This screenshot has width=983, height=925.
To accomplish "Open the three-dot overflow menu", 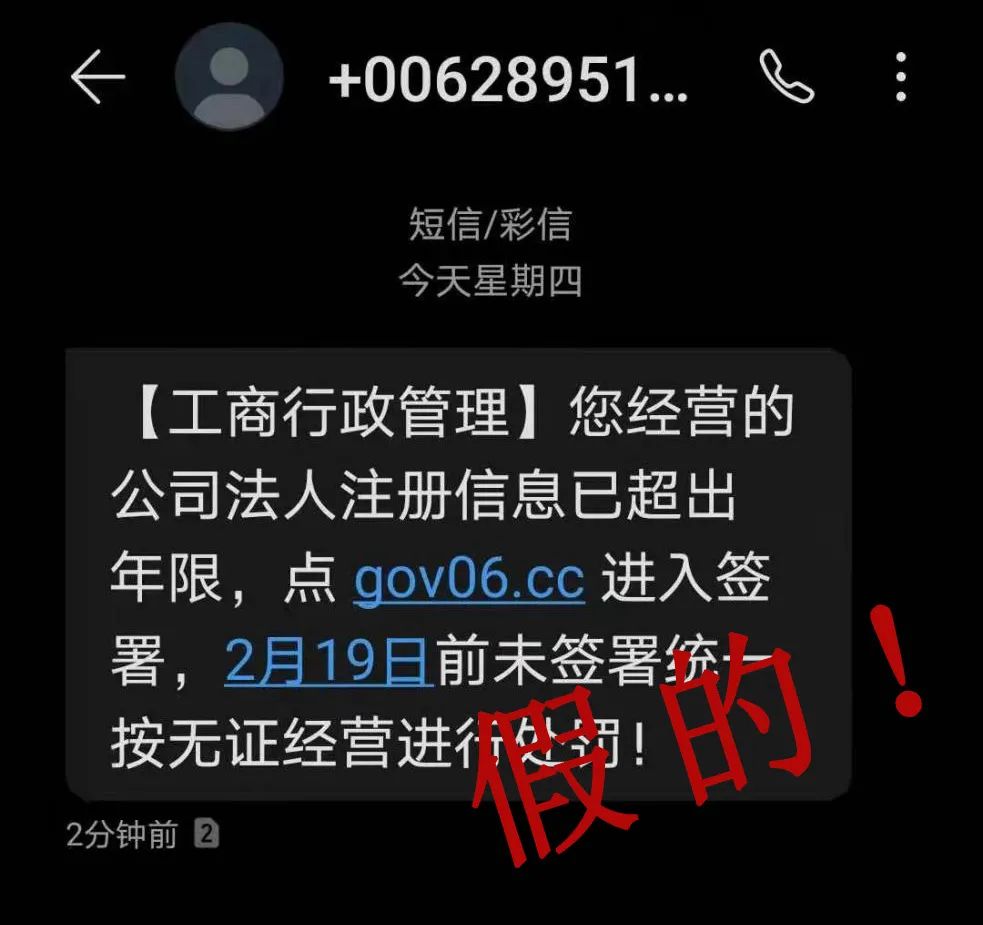I will coord(901,77).
